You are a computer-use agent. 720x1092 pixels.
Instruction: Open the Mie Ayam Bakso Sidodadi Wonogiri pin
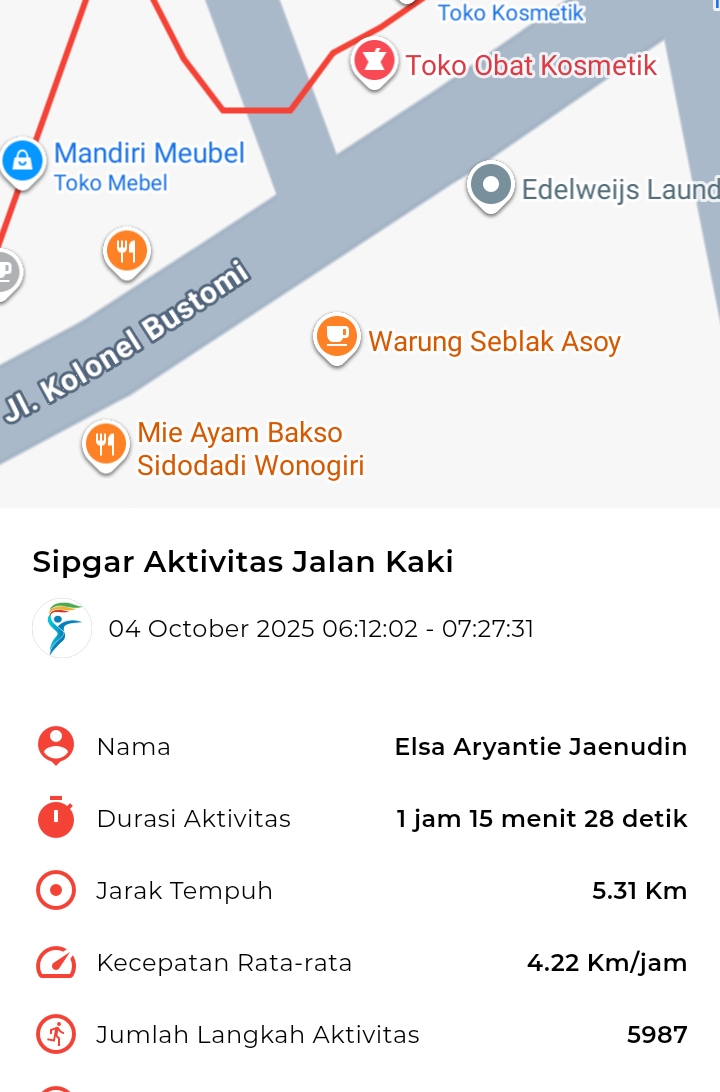(105, 443)
